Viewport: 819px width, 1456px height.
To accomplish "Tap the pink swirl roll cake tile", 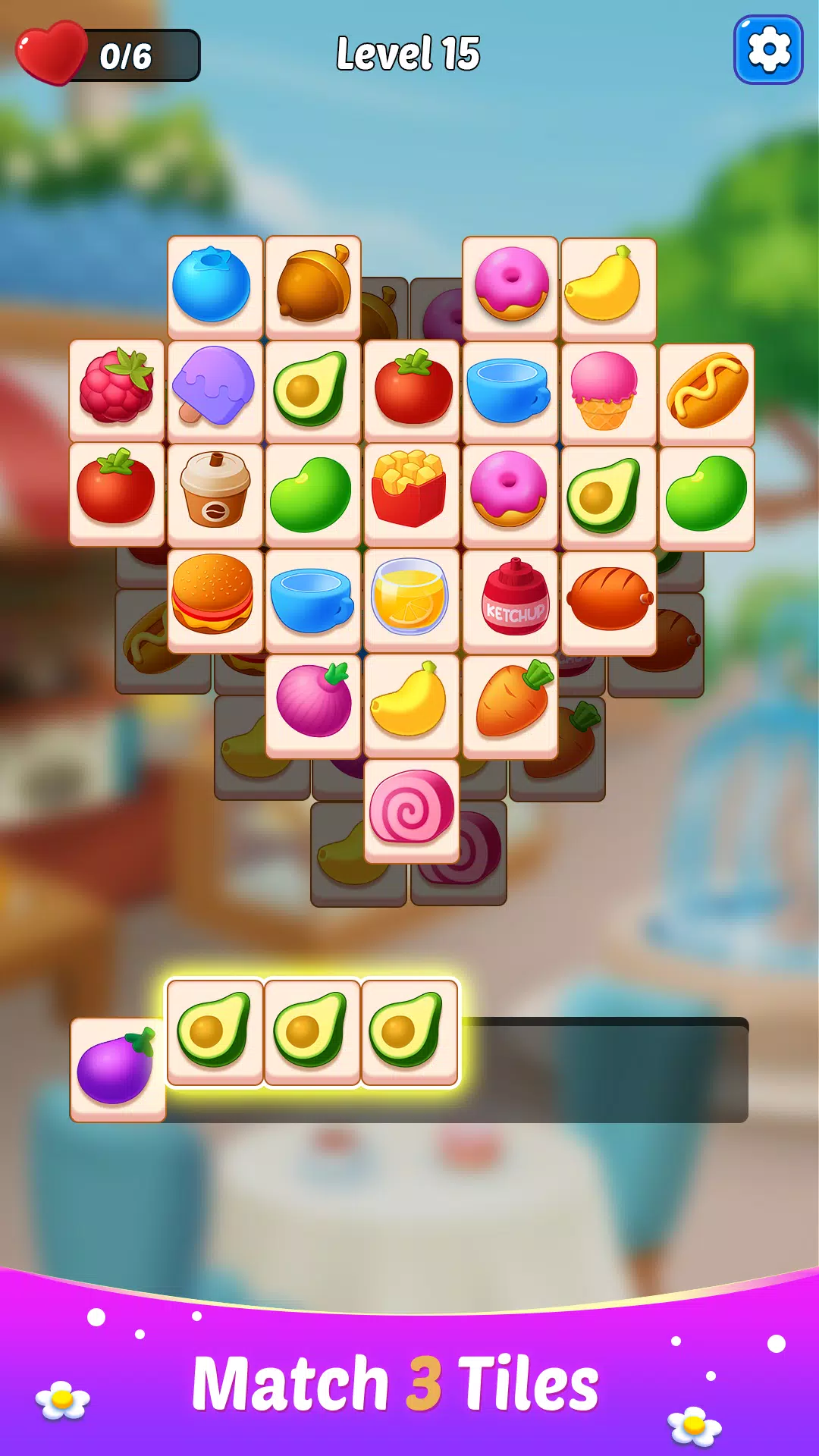I will pos(411,808).
